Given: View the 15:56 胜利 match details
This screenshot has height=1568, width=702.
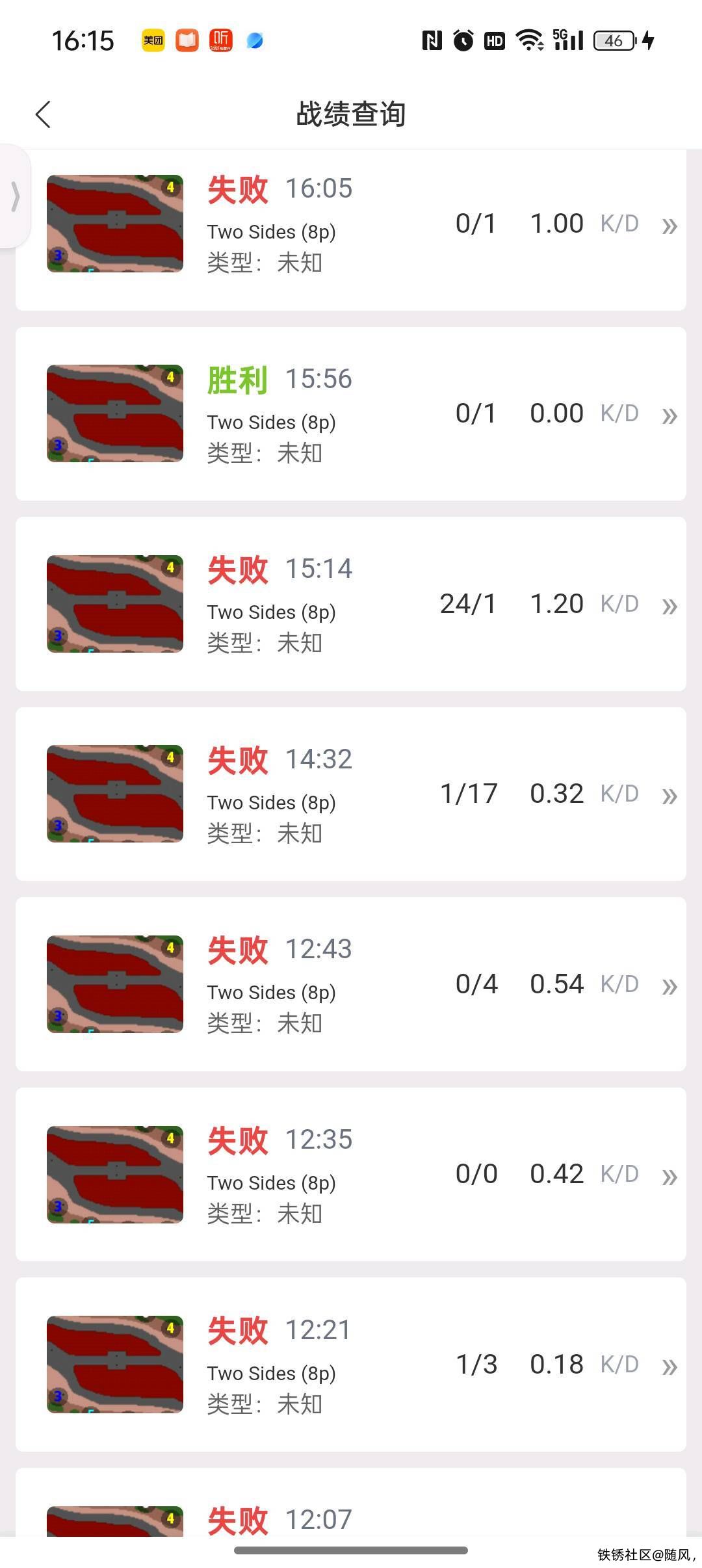Looking at the screenshot, I should point(351,414).
